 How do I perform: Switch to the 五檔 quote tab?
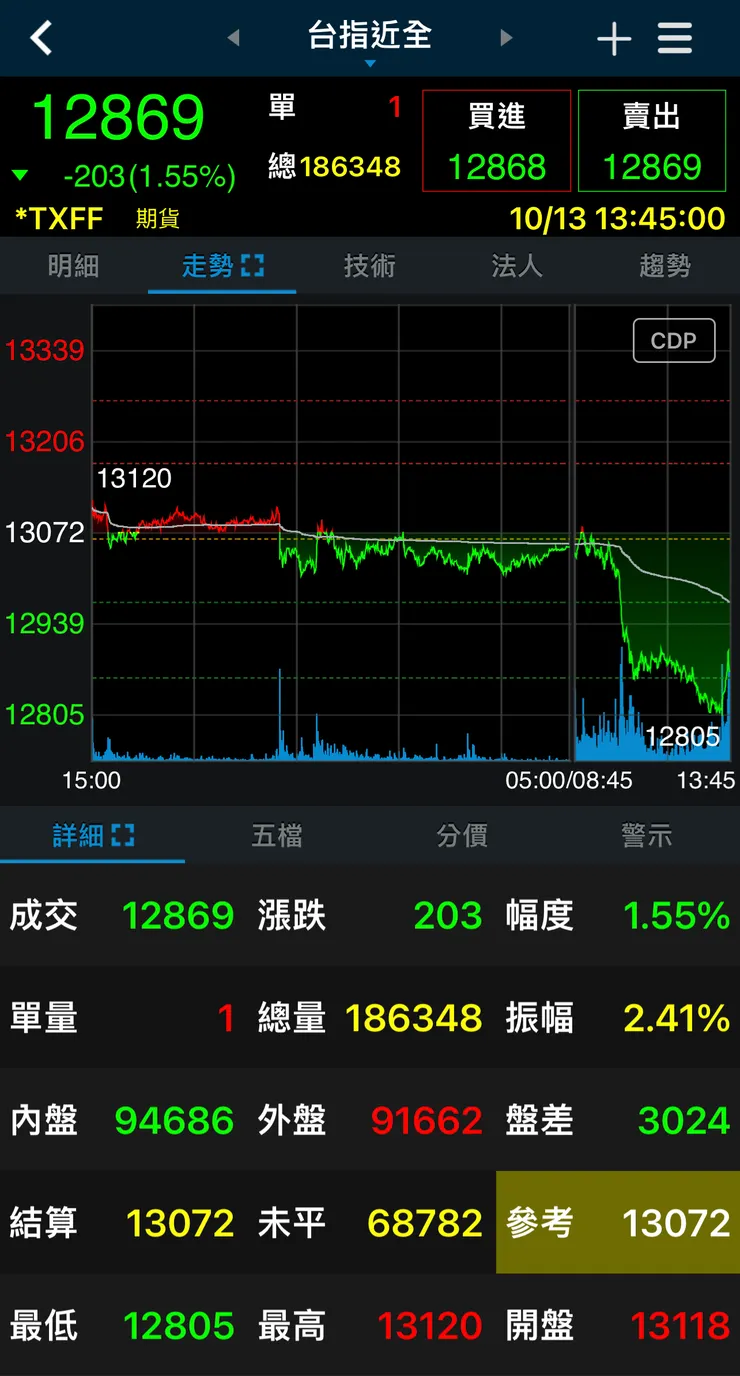(x=277, y=836)
